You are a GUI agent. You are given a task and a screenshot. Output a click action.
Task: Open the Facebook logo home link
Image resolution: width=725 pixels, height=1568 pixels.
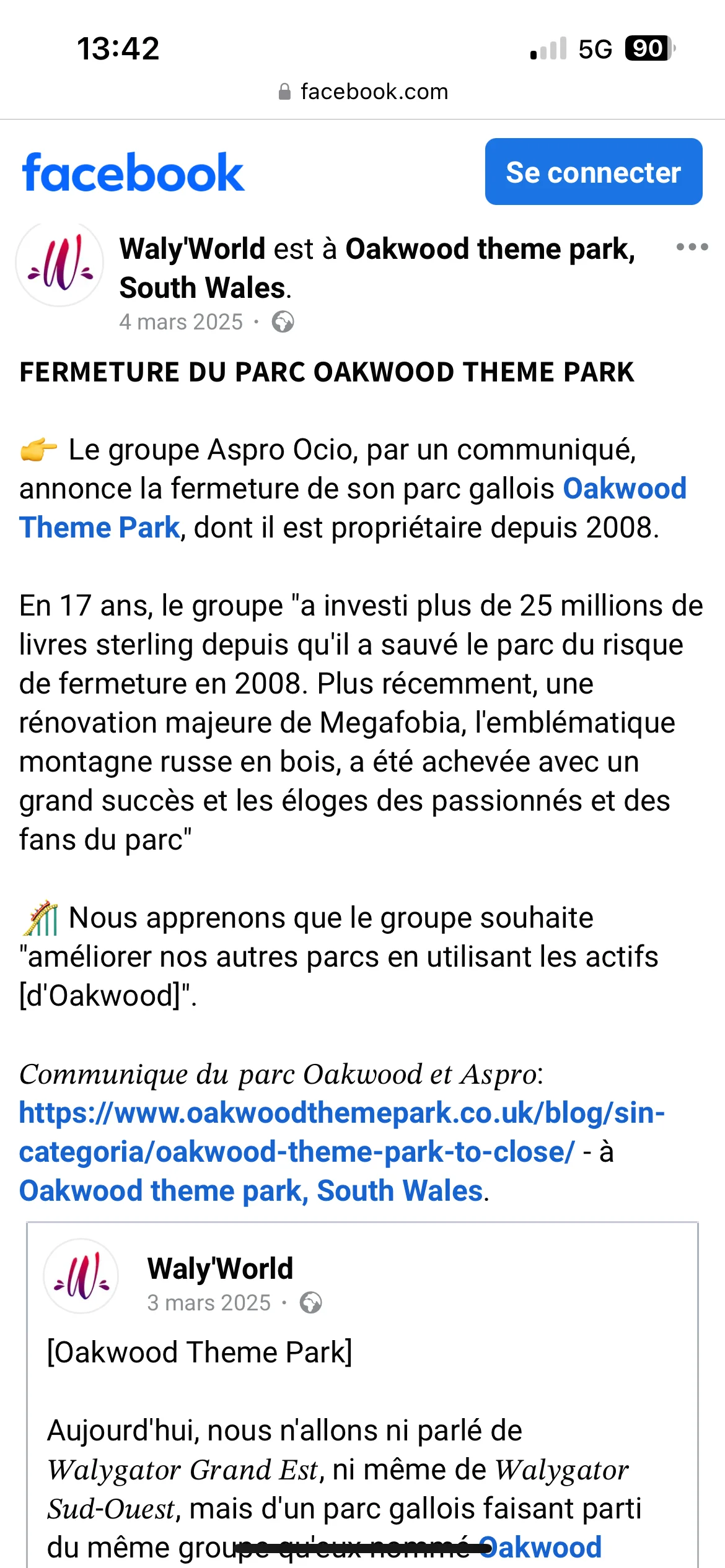click(x=133, y=173)
